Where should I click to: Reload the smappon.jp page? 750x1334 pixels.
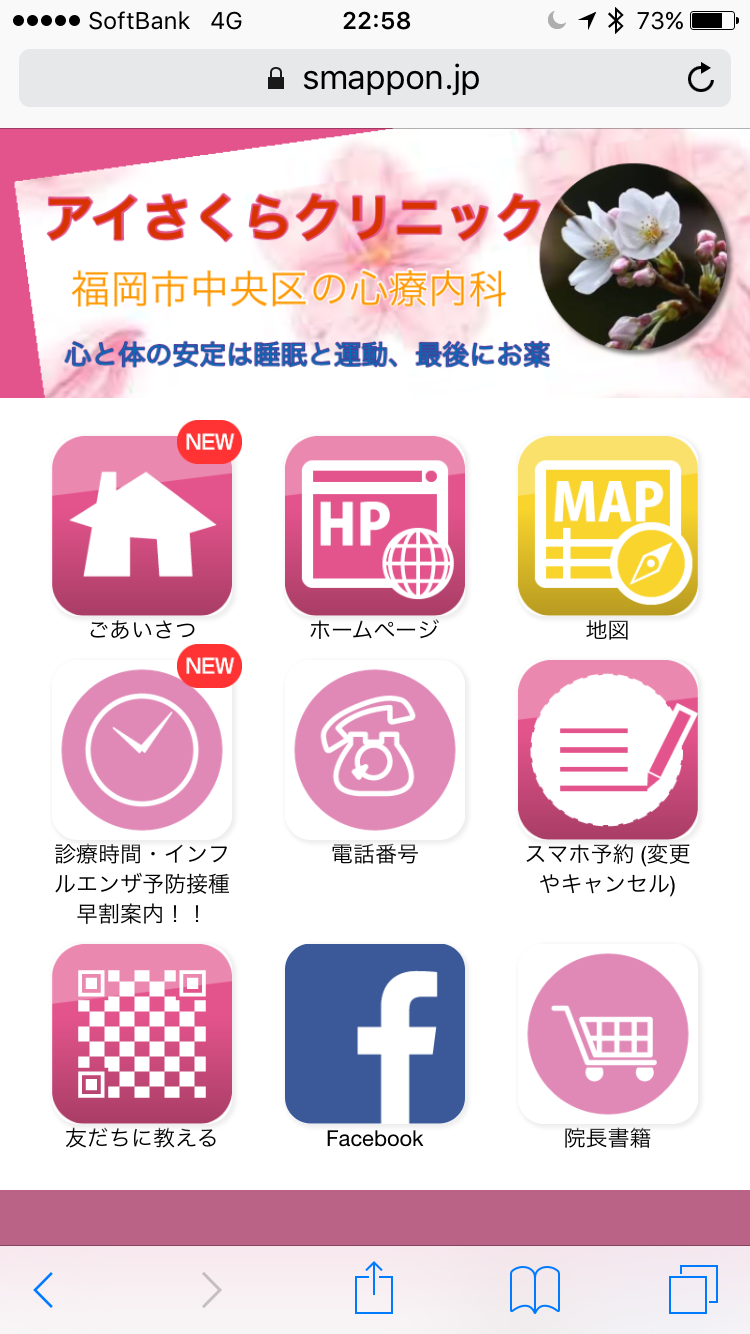tap(701, 78)
